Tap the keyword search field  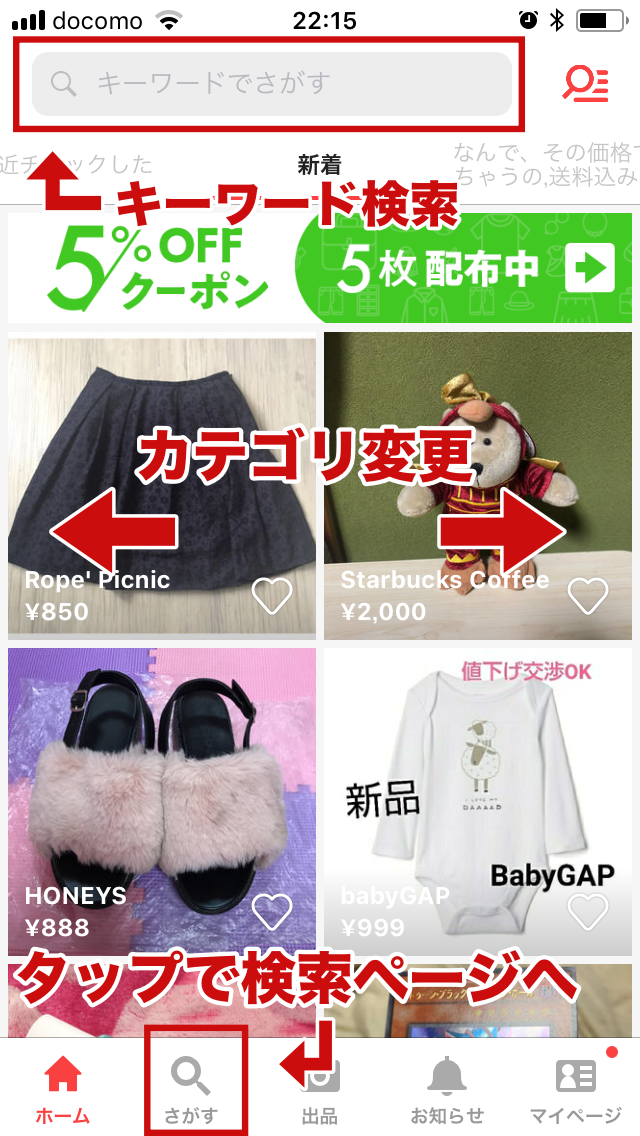272,84
